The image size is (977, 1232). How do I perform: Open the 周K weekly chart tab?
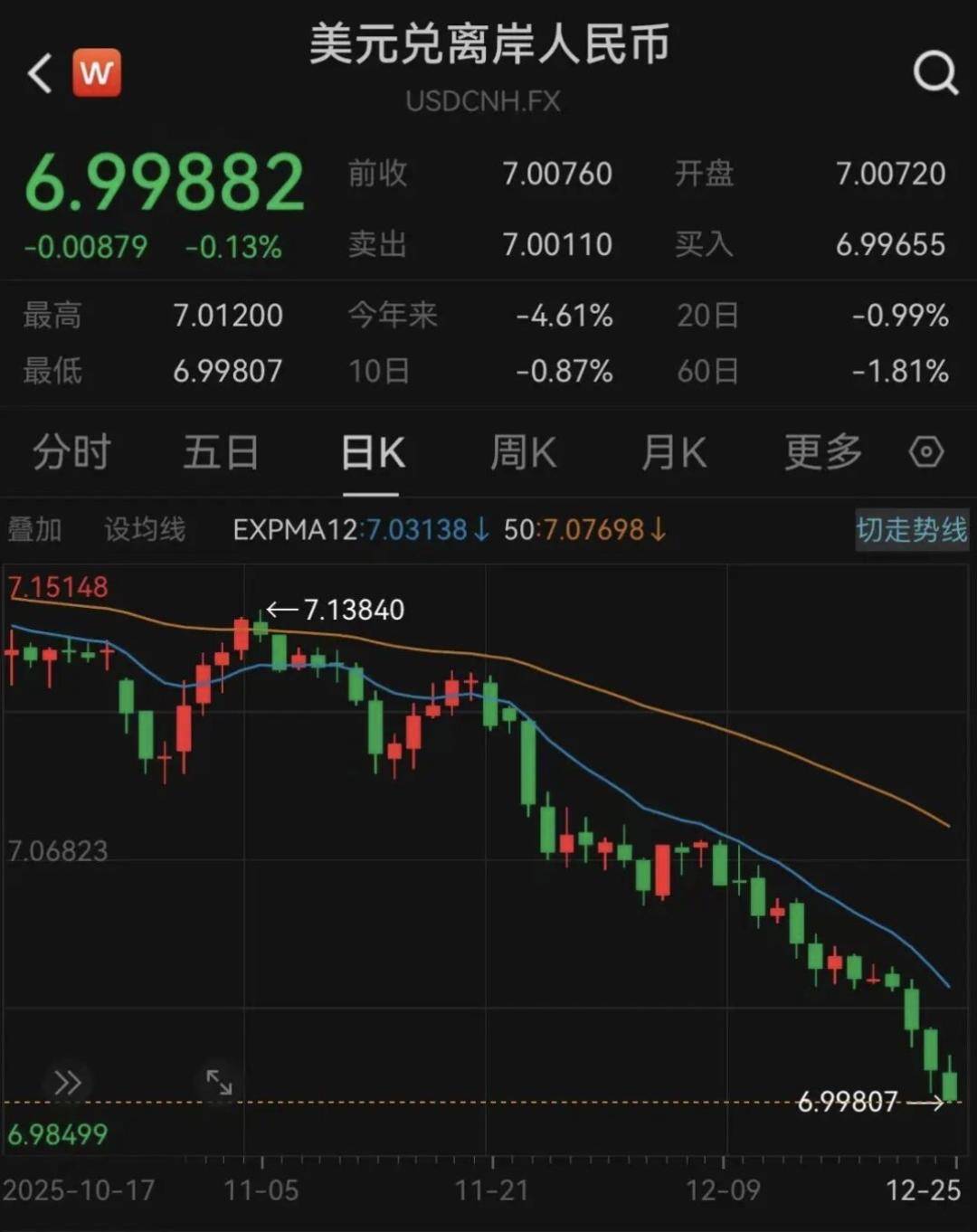tap(521, 452)
